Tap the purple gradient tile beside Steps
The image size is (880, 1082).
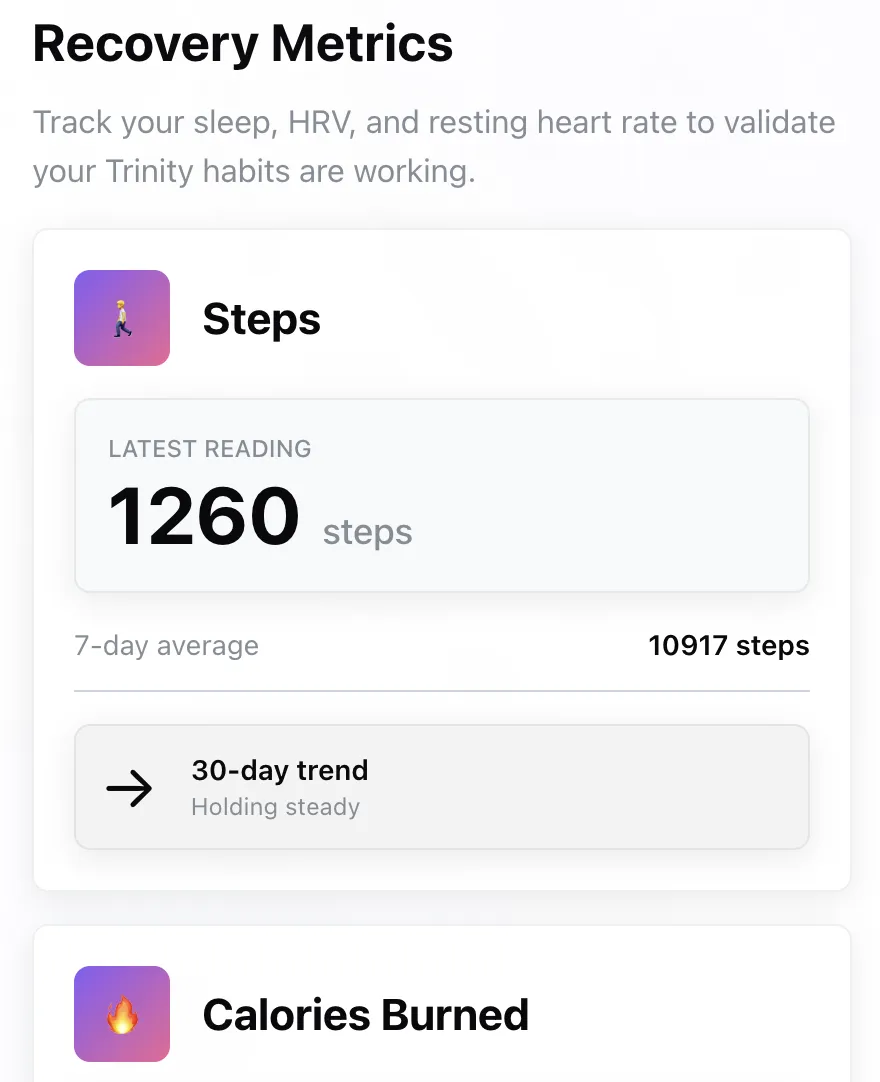pos(122,318)
